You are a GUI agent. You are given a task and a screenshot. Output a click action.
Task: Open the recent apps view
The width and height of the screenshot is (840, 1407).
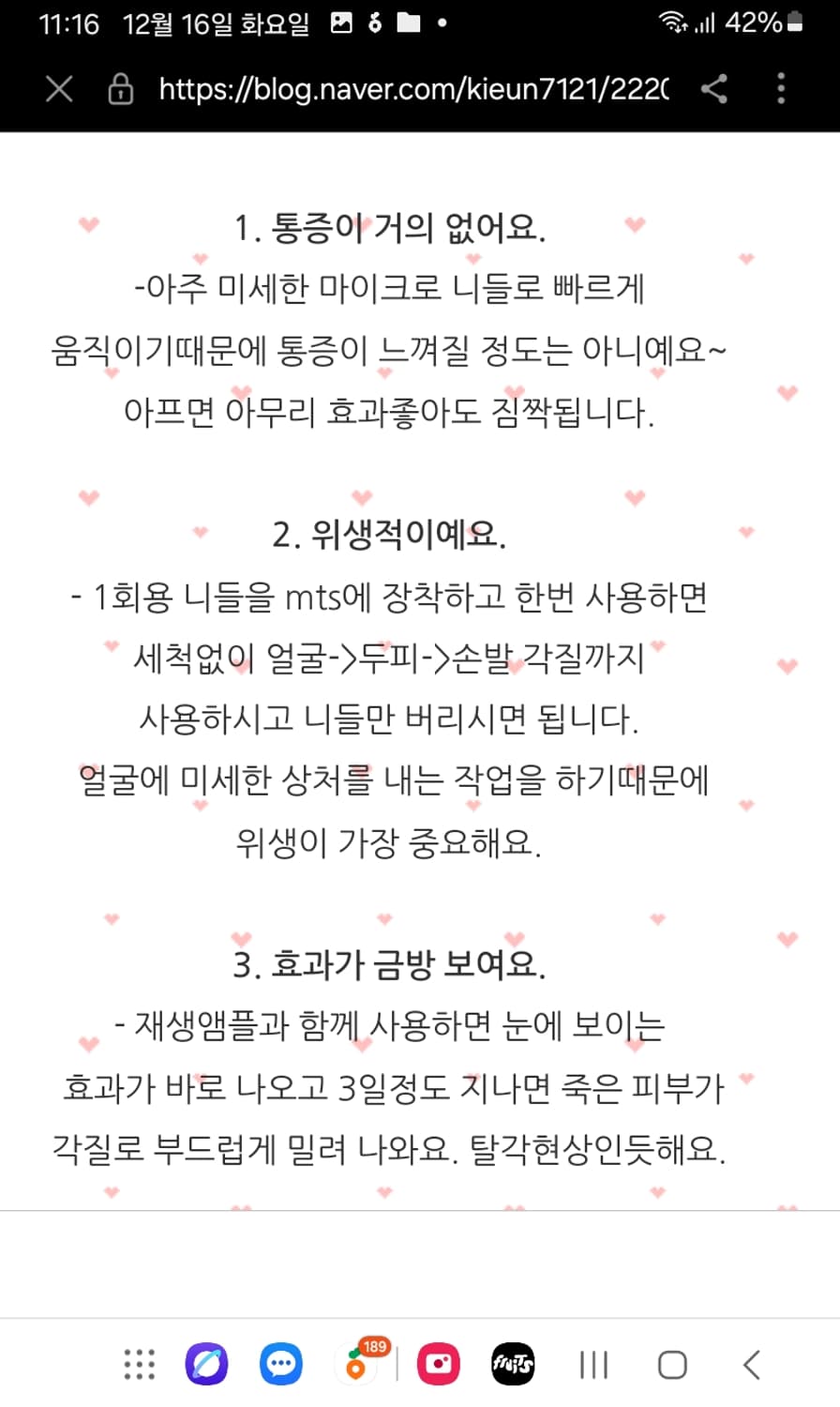click(593, 1365)
